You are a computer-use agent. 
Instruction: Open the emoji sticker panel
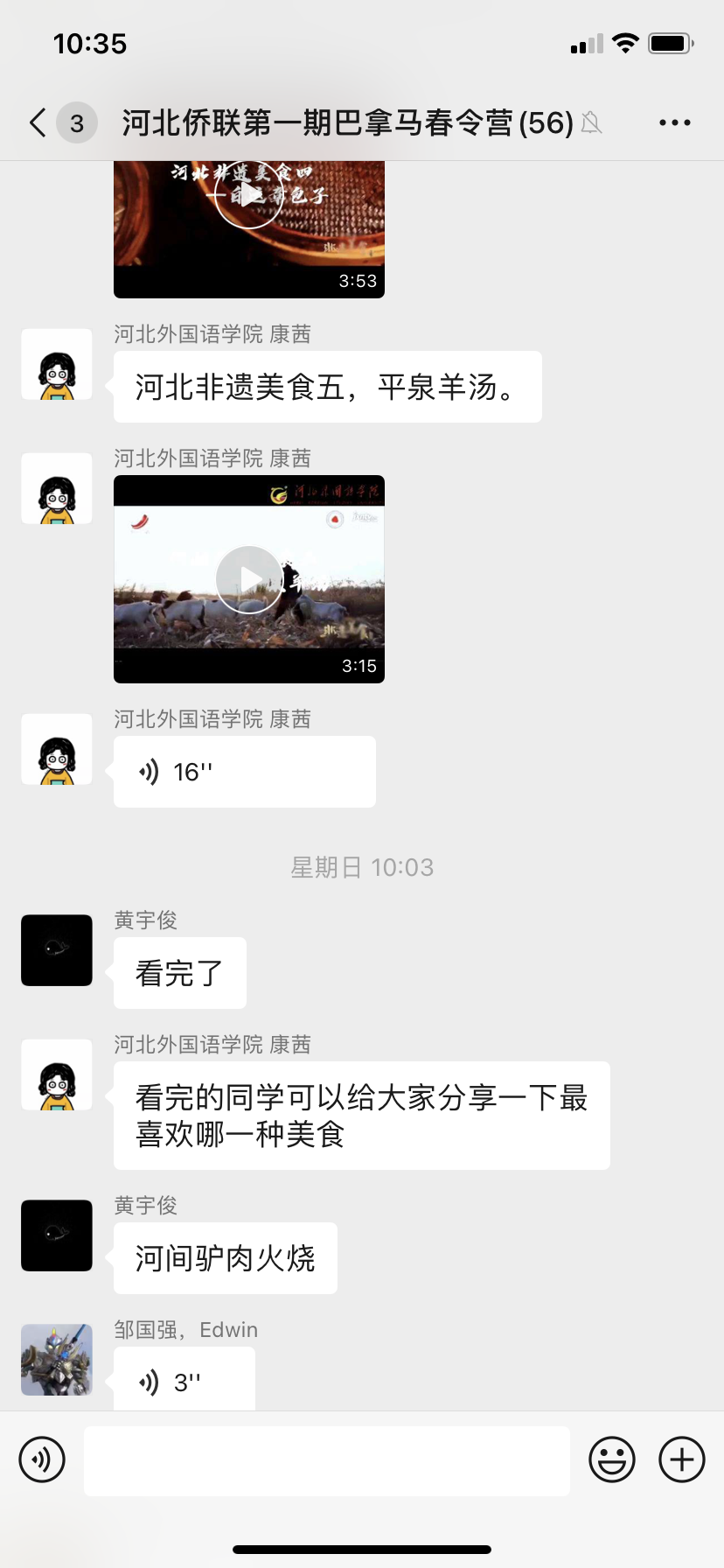pos(611,1459)
